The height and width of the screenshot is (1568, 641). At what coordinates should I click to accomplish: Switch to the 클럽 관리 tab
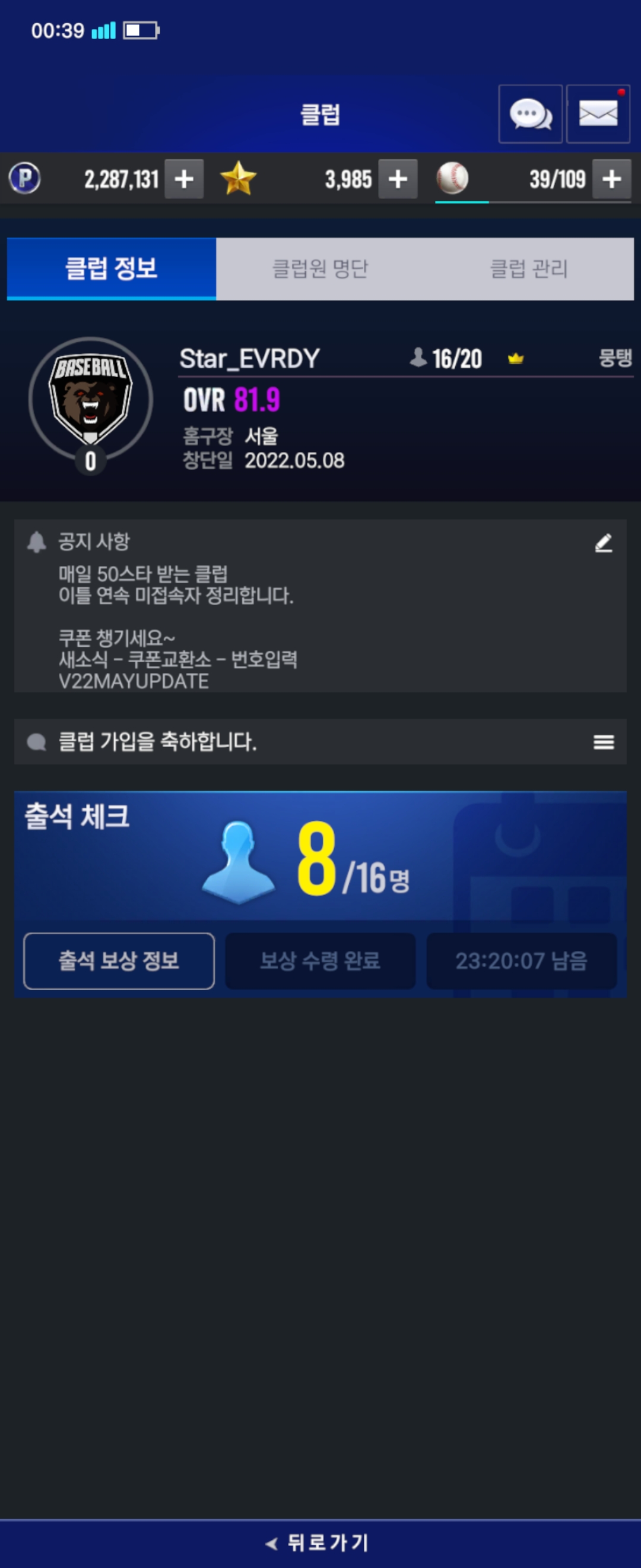528,268
